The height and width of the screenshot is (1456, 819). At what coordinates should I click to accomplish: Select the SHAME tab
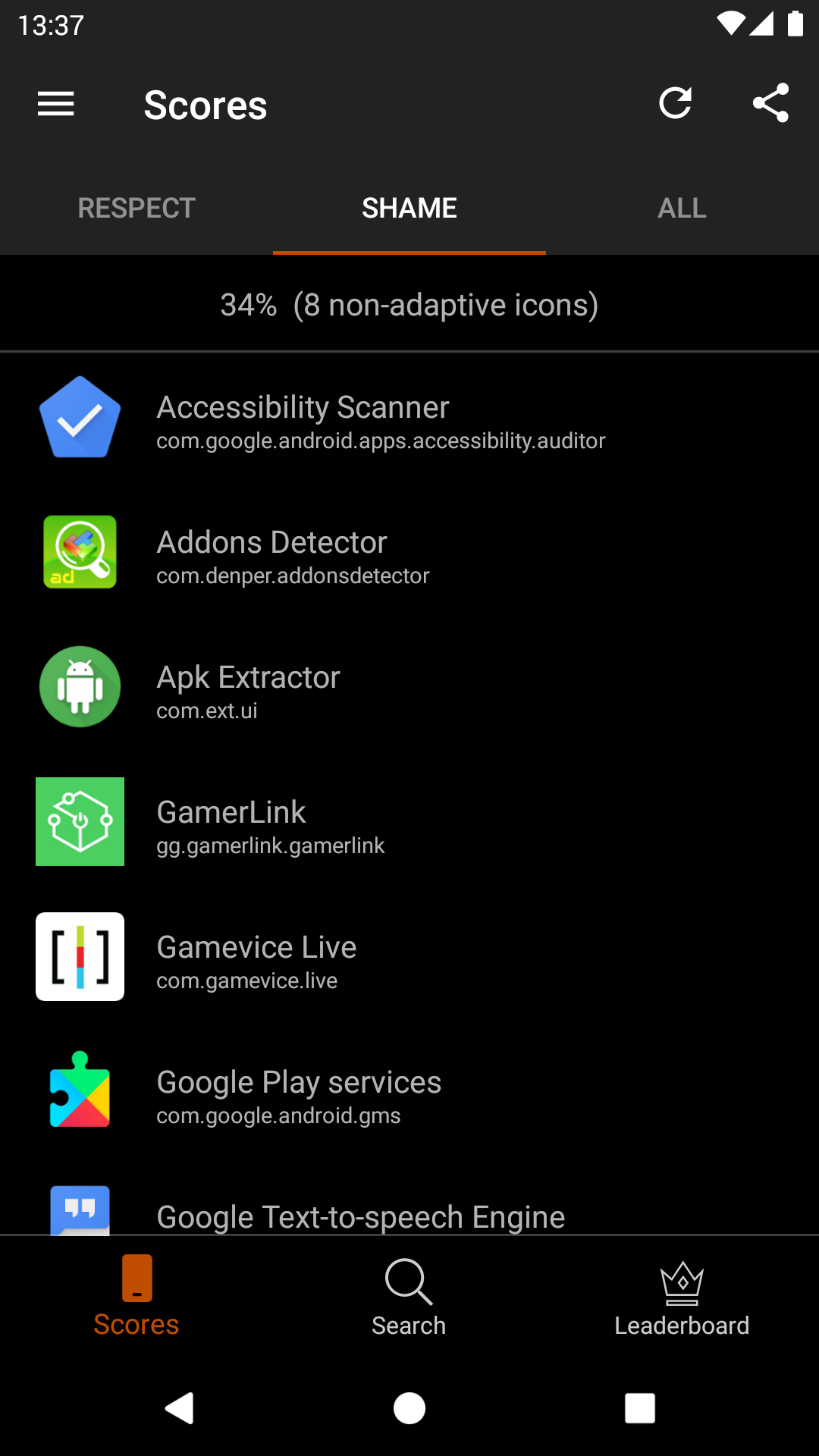[409, 208]
